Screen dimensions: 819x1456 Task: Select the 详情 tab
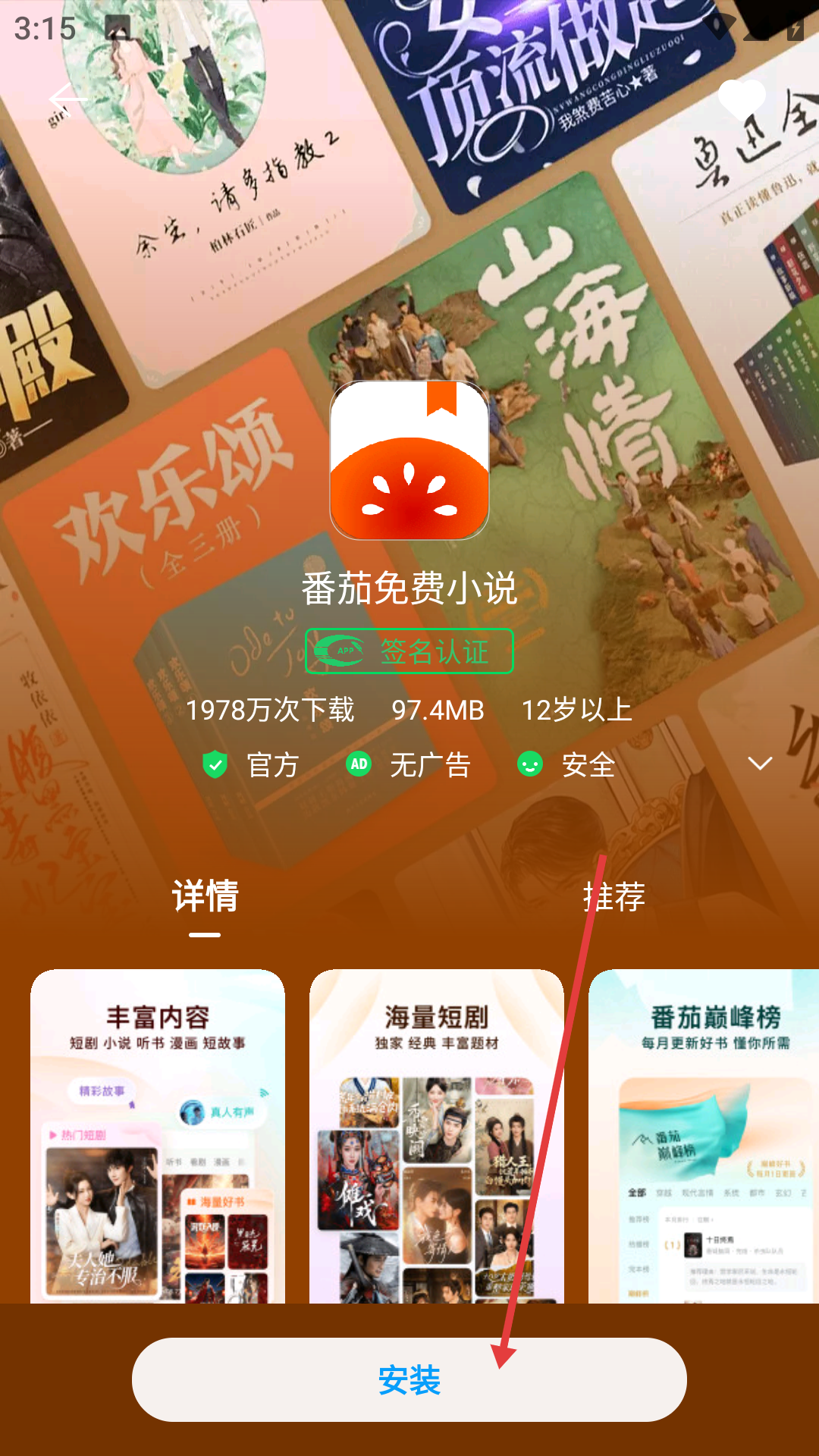pyautogui.click(x=205, y=897)
